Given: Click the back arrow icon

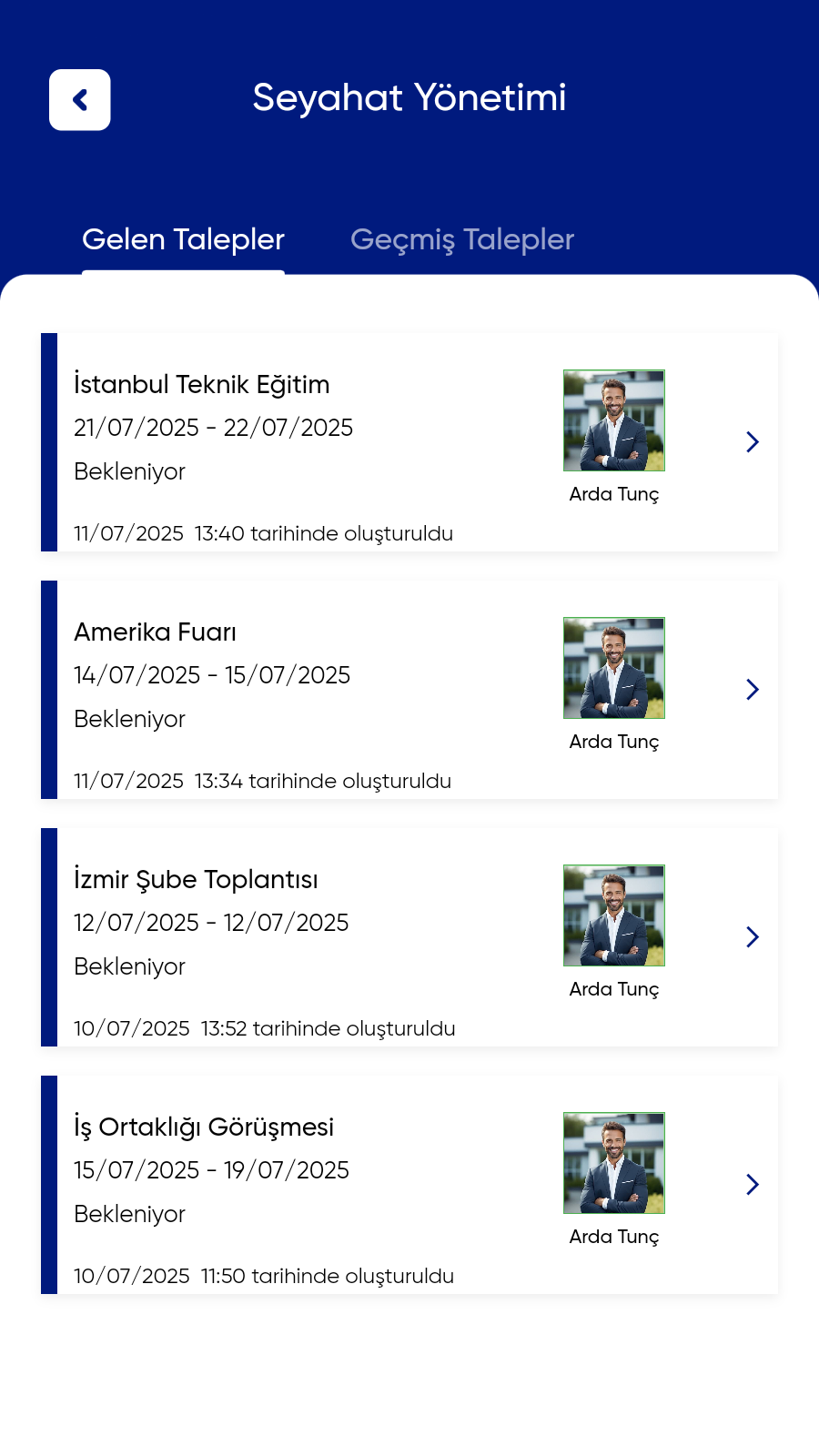Looking at the screenshot, I should [x=80, y=100].
